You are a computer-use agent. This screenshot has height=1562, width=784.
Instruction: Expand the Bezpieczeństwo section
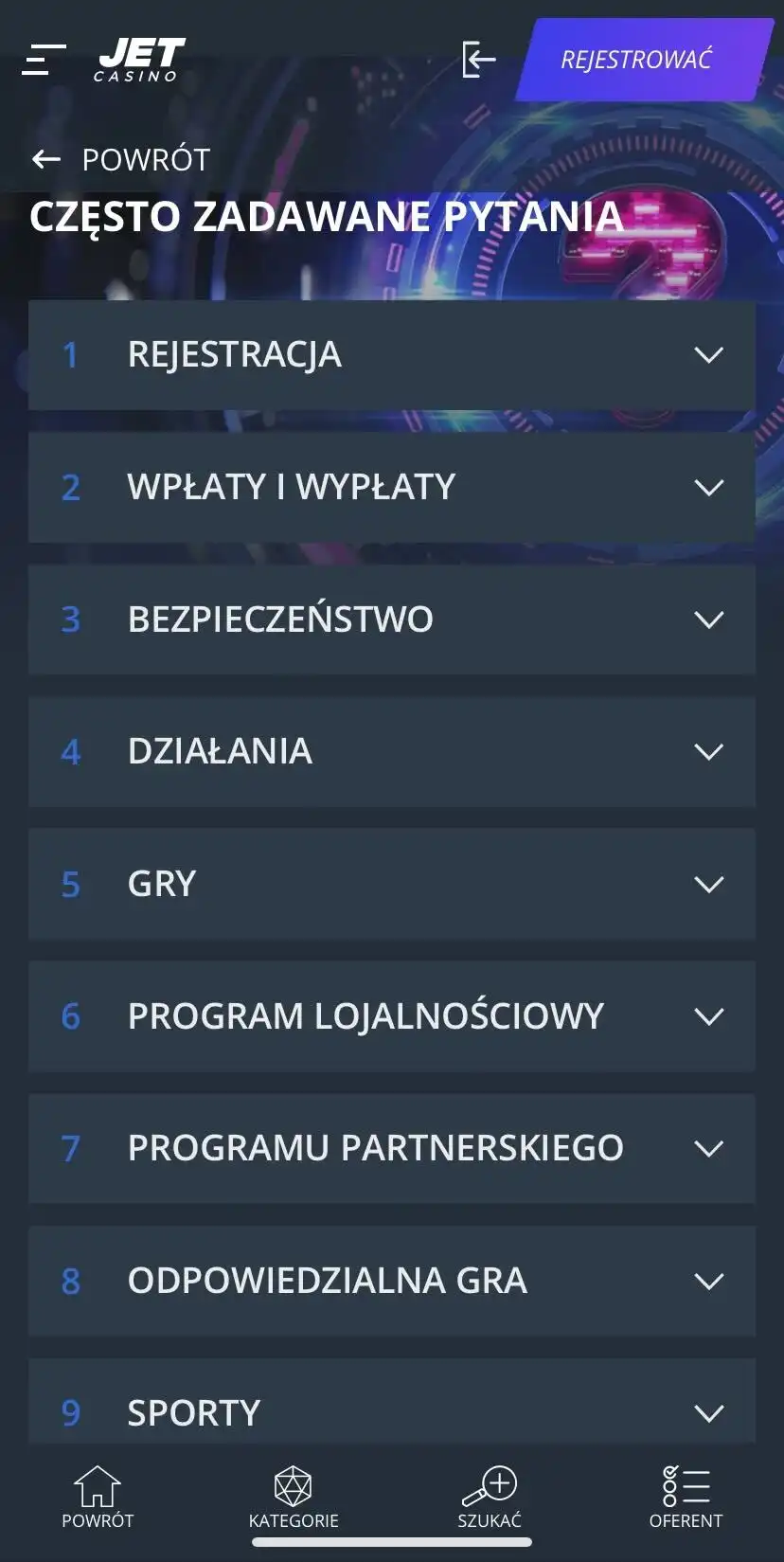[x=391, y=619]
